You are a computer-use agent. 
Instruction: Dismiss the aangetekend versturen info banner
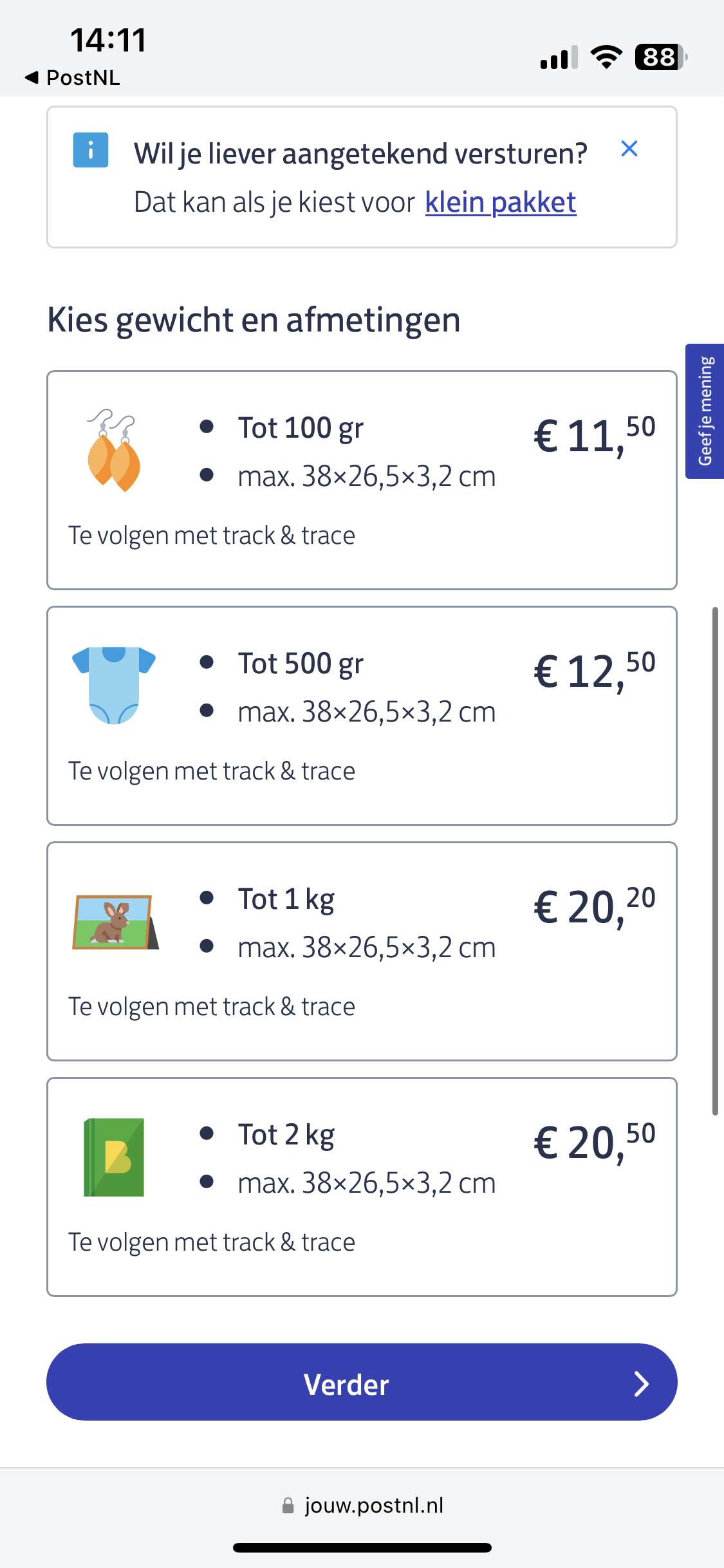tap(629, 149)
